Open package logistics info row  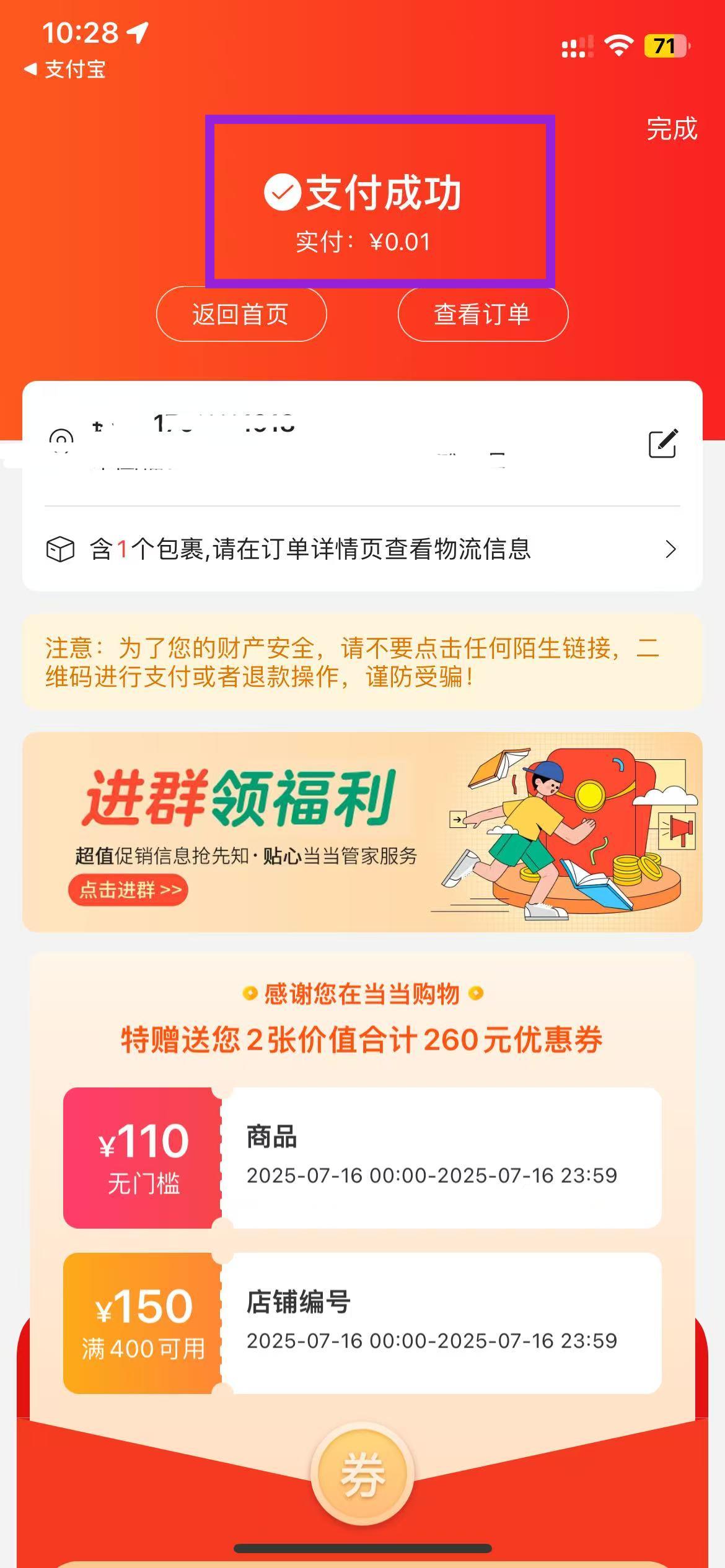click(x=362, y=549)
